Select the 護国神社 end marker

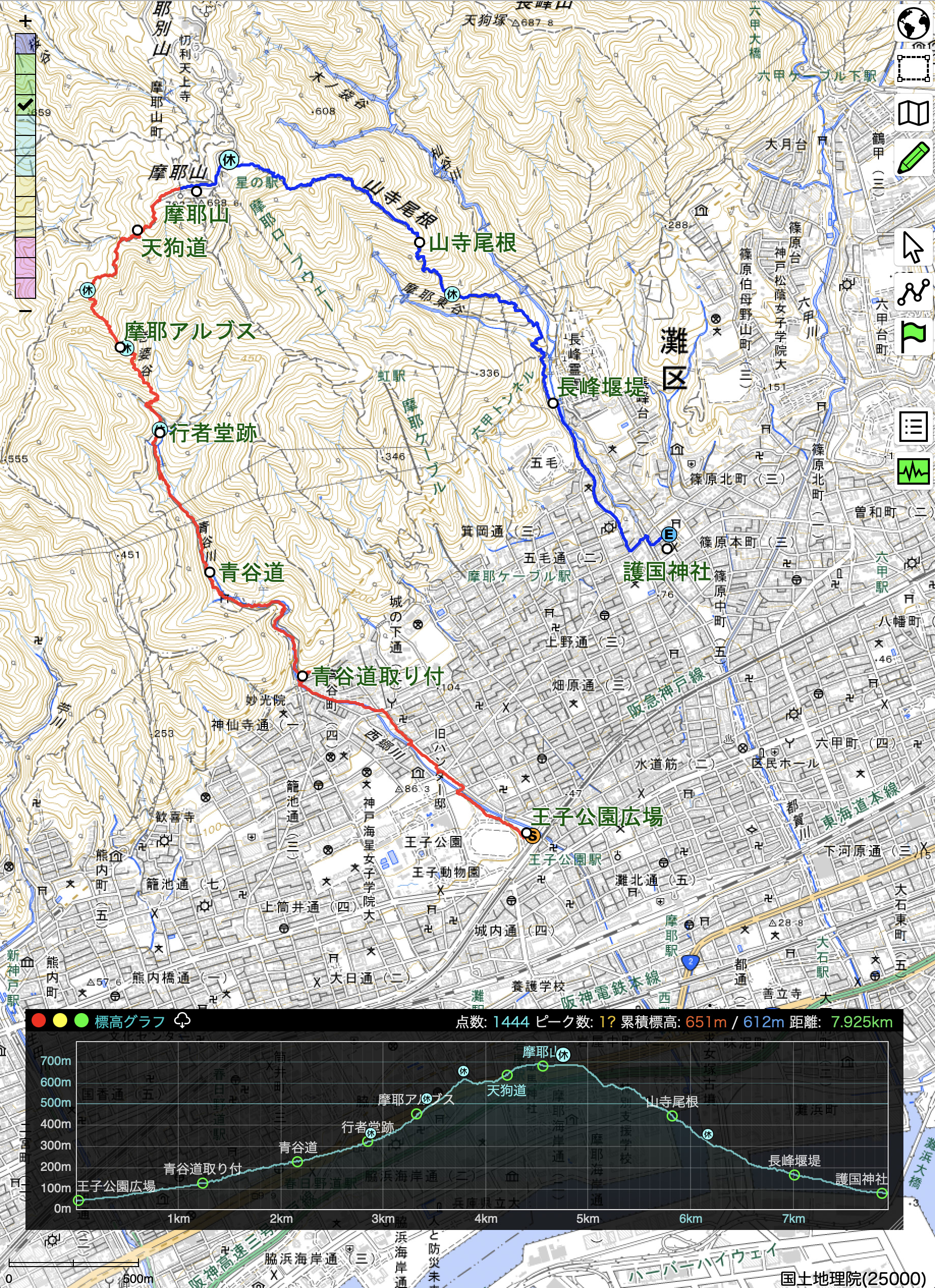[x=669, y=535]
